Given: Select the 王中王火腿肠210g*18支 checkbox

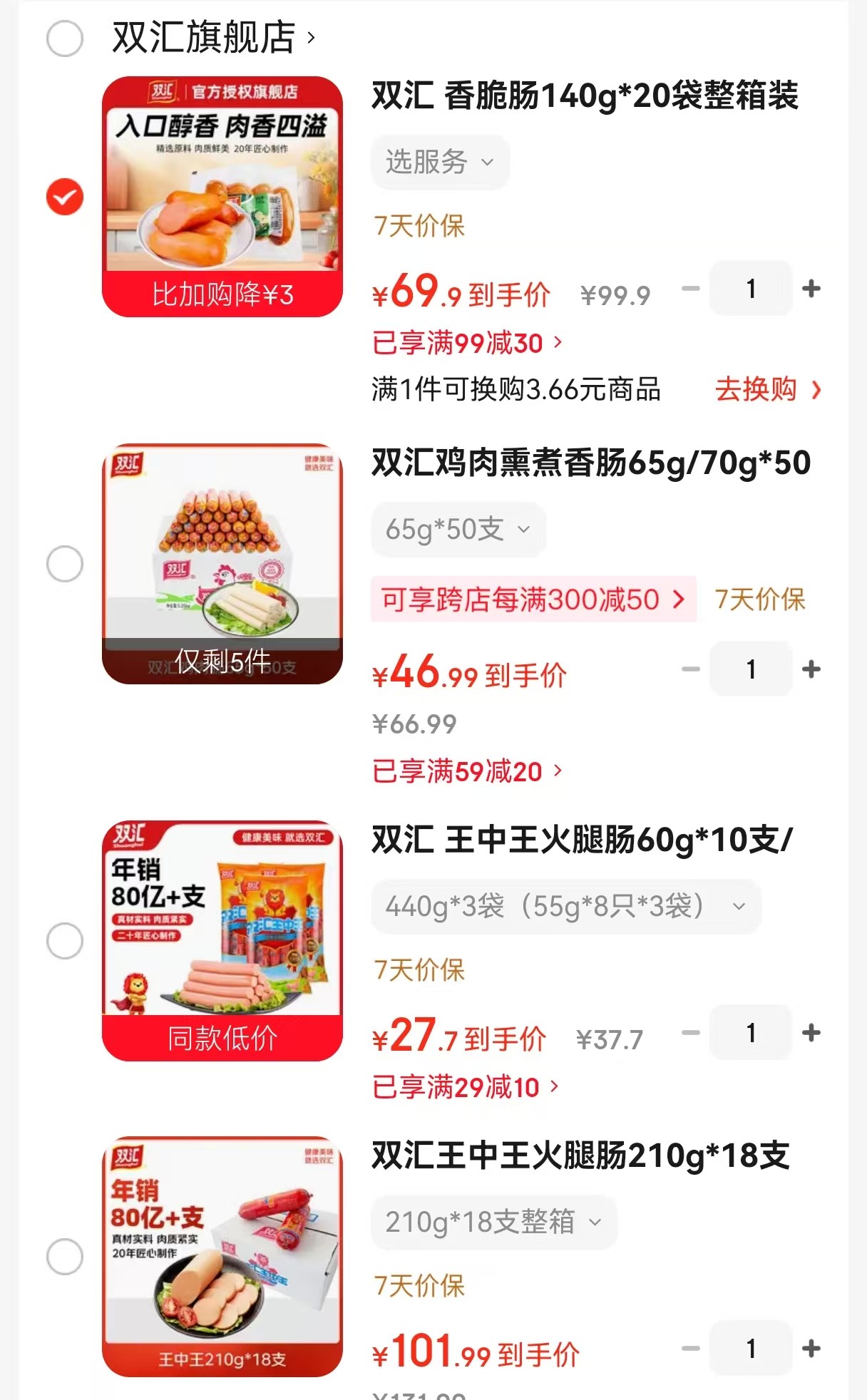Looking at the screenshot, I should click(x=65, y=1257).
